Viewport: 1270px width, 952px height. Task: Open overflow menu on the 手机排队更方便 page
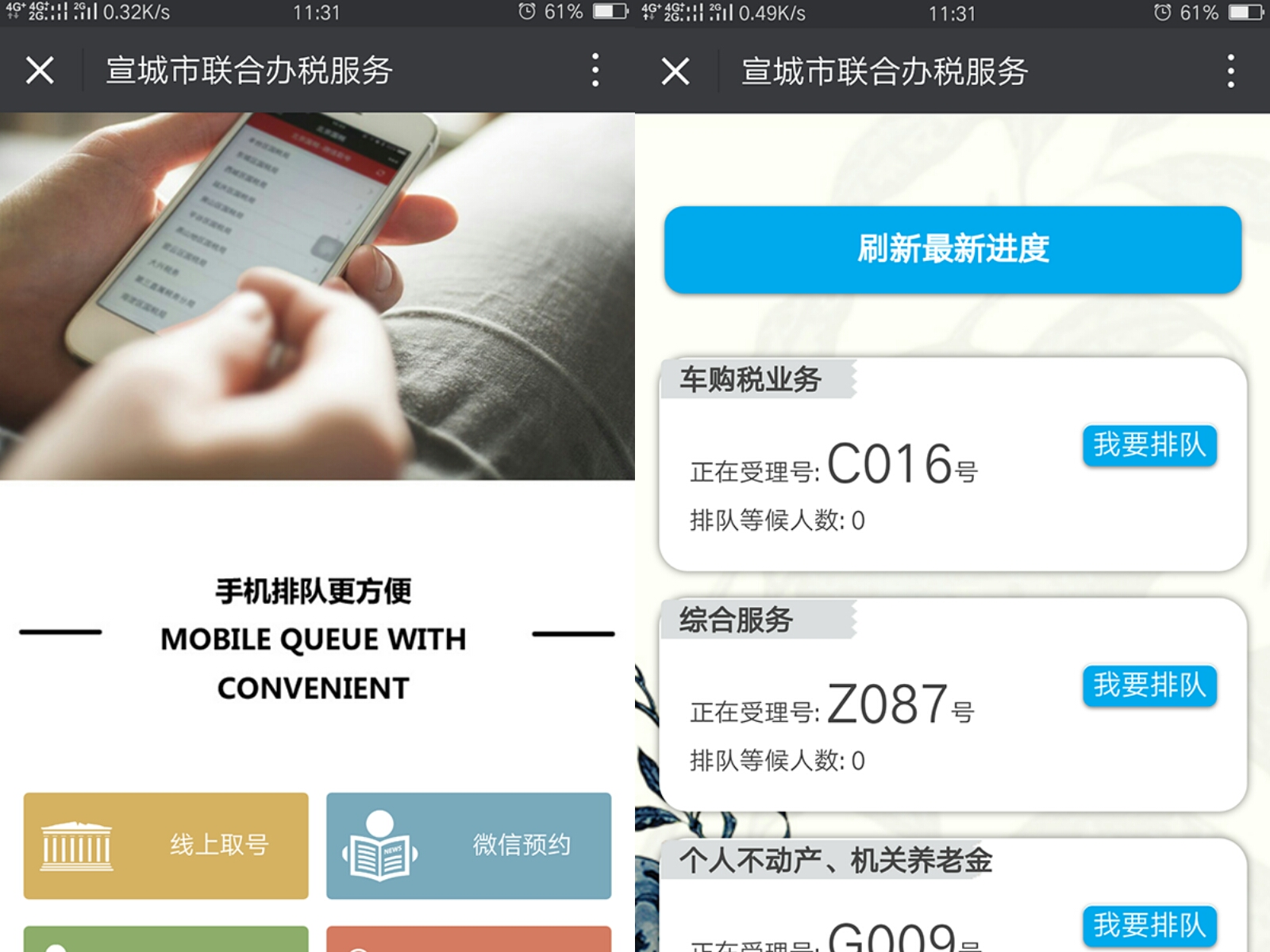[595, 71]
